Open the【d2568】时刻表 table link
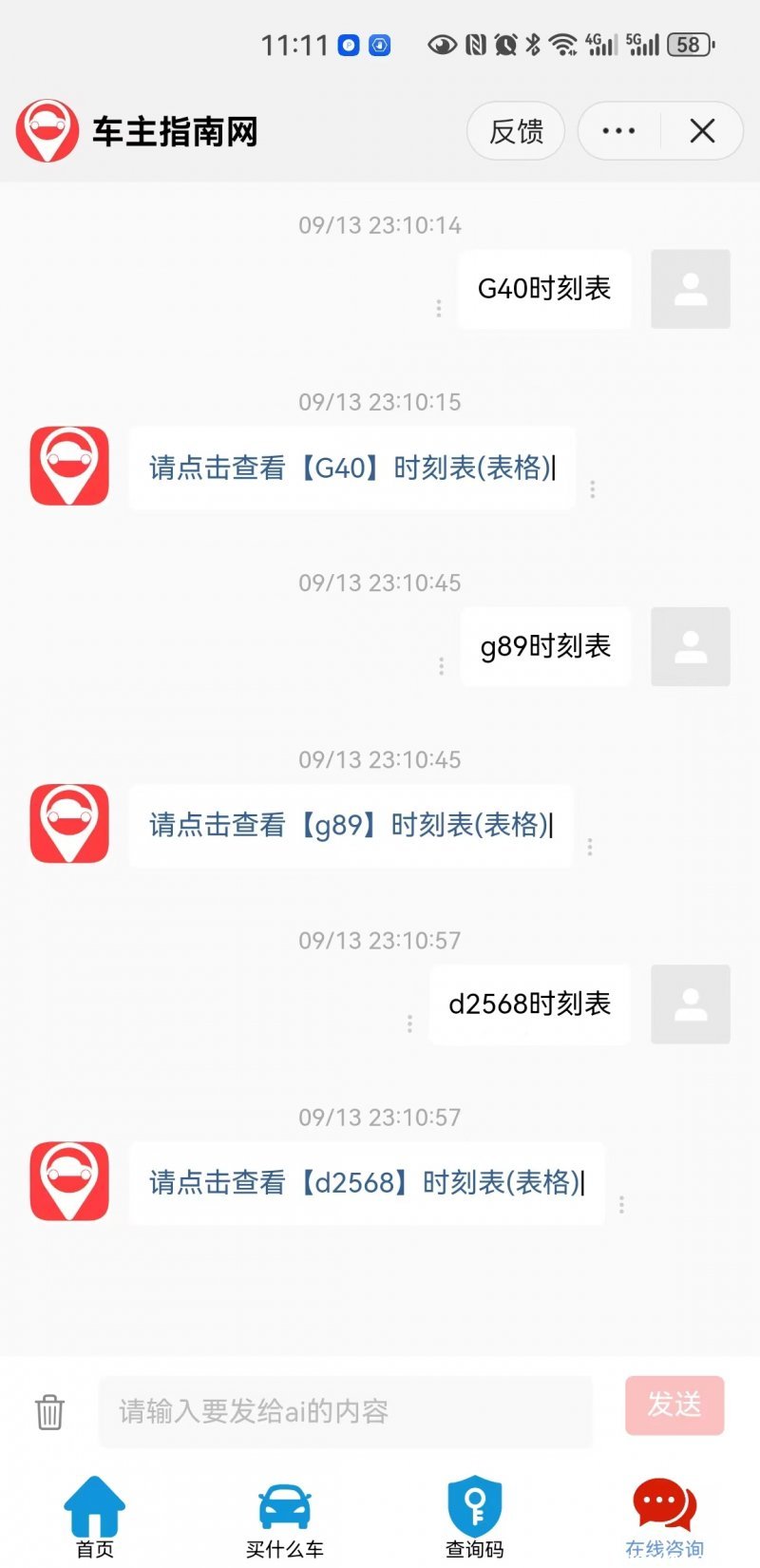Viewport: 760px width, 1568px height. [367, 1182]
